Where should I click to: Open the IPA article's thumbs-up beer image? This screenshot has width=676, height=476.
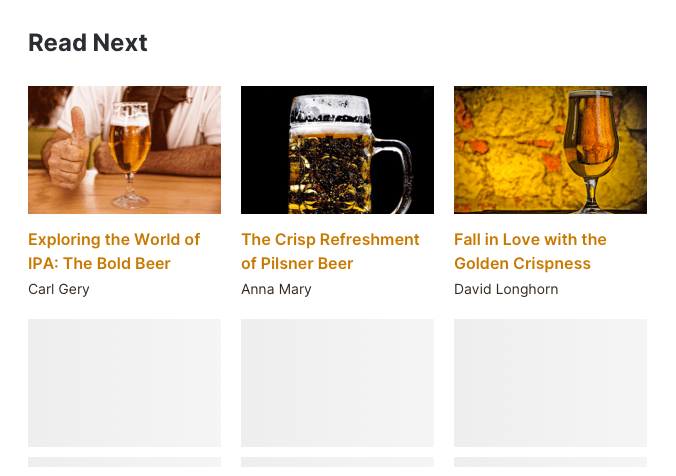[x=124, y=150]
